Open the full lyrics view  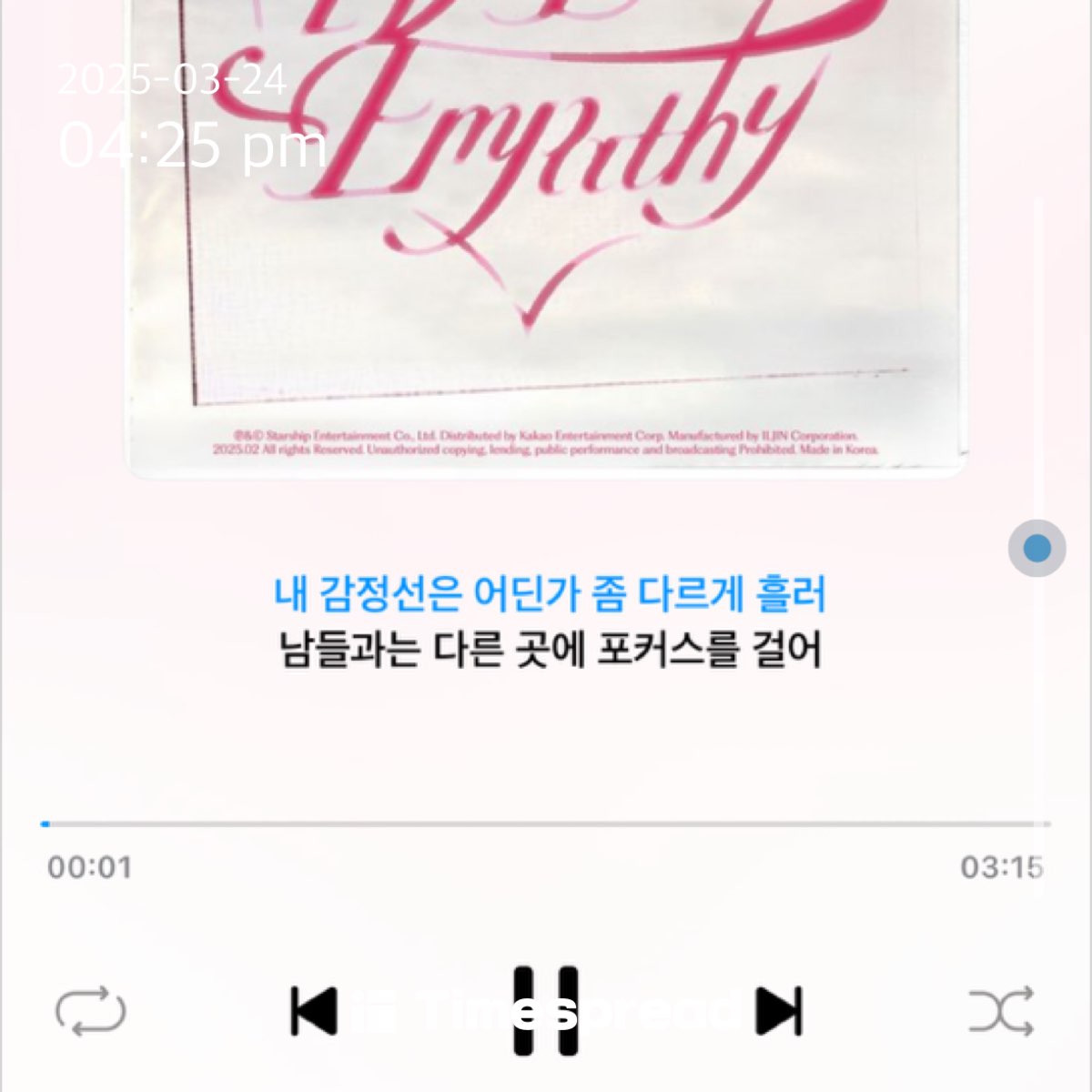click(550, 622)
